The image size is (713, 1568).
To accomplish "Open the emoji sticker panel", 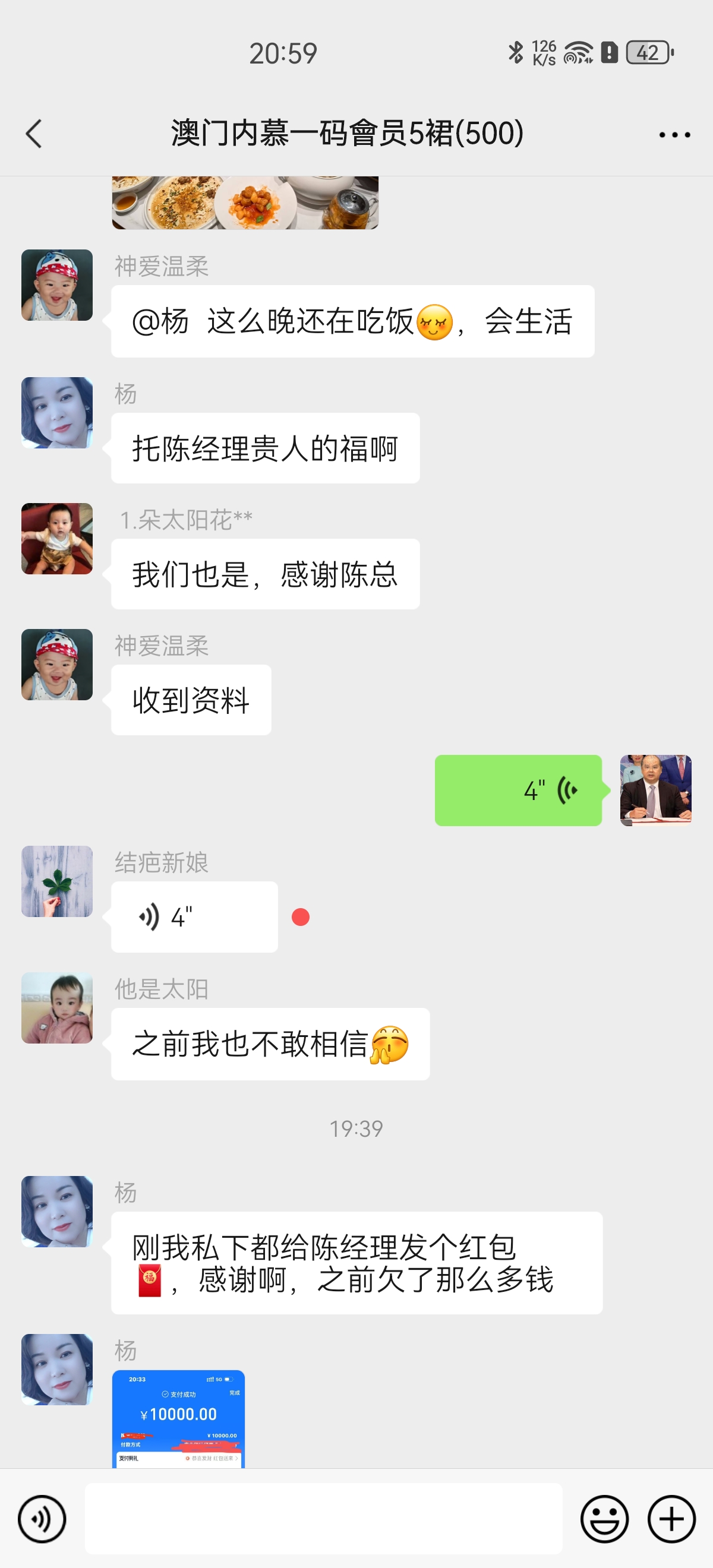I will (x=604, y=1519).
